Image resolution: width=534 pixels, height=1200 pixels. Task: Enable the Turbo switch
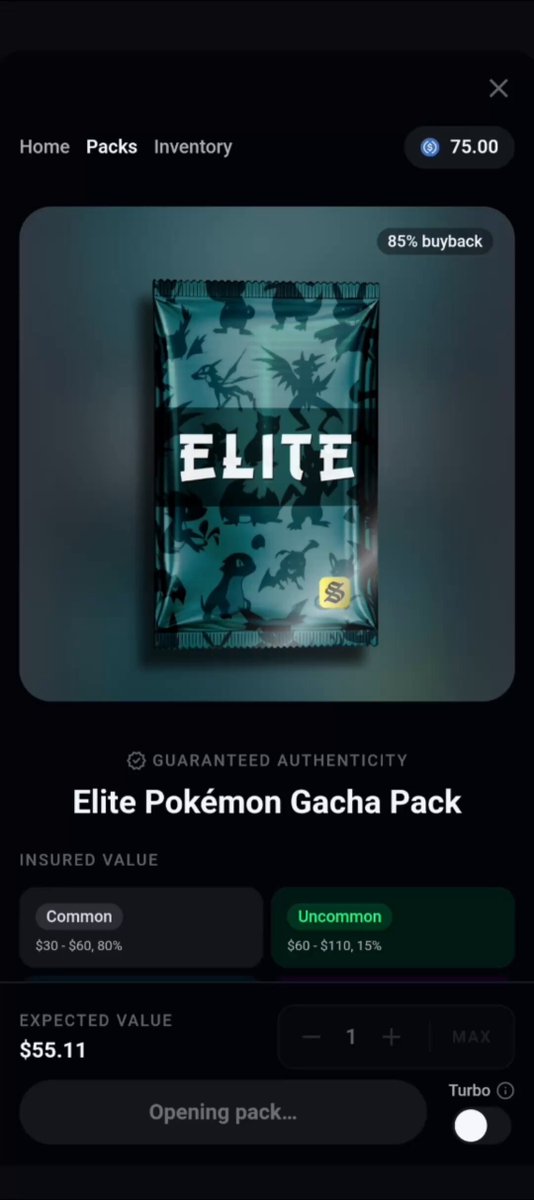pyautogui.click(x=481, y=1126)
